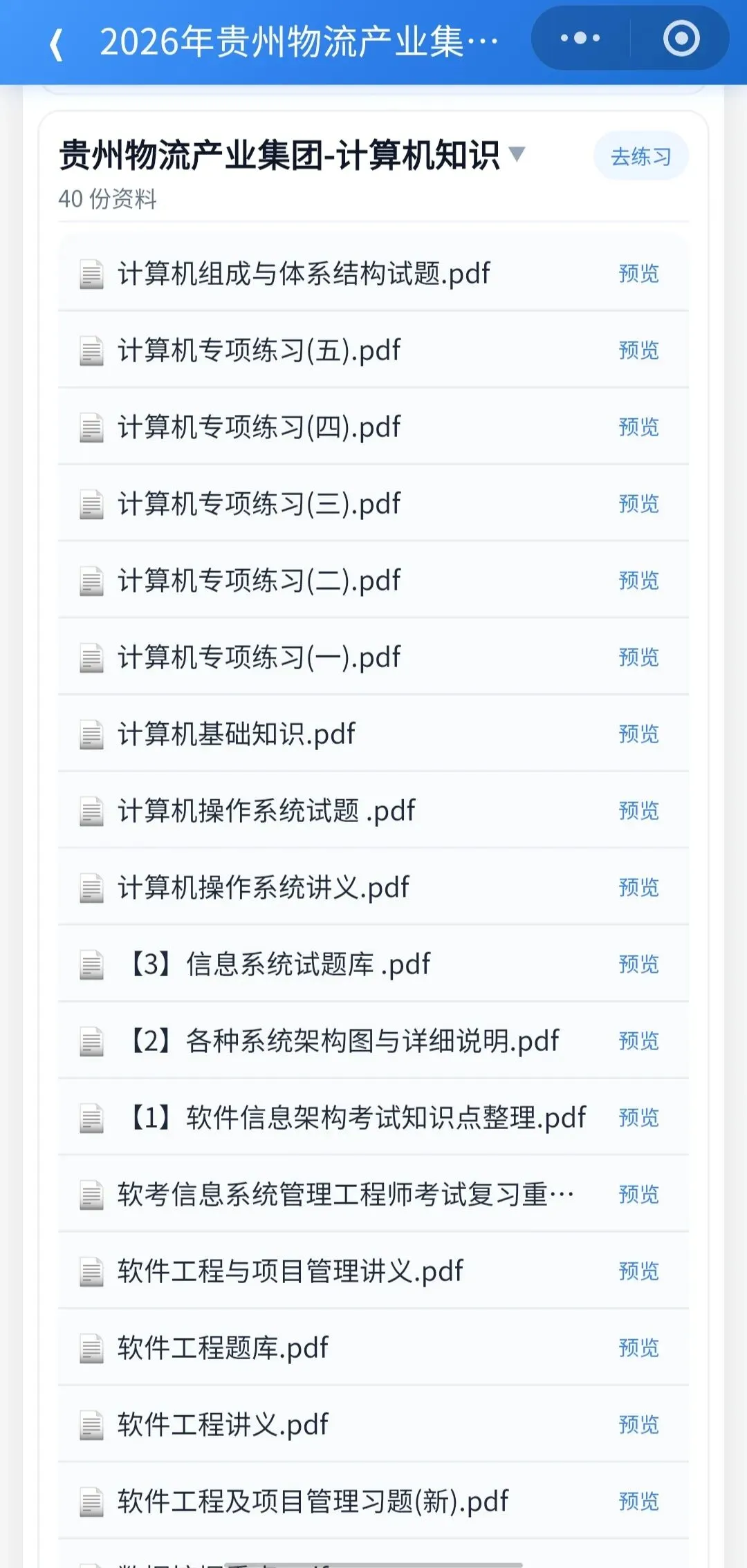Close the mini program via circle icon
Screen dimensions: 747x1568
click(x=681, y=38)
